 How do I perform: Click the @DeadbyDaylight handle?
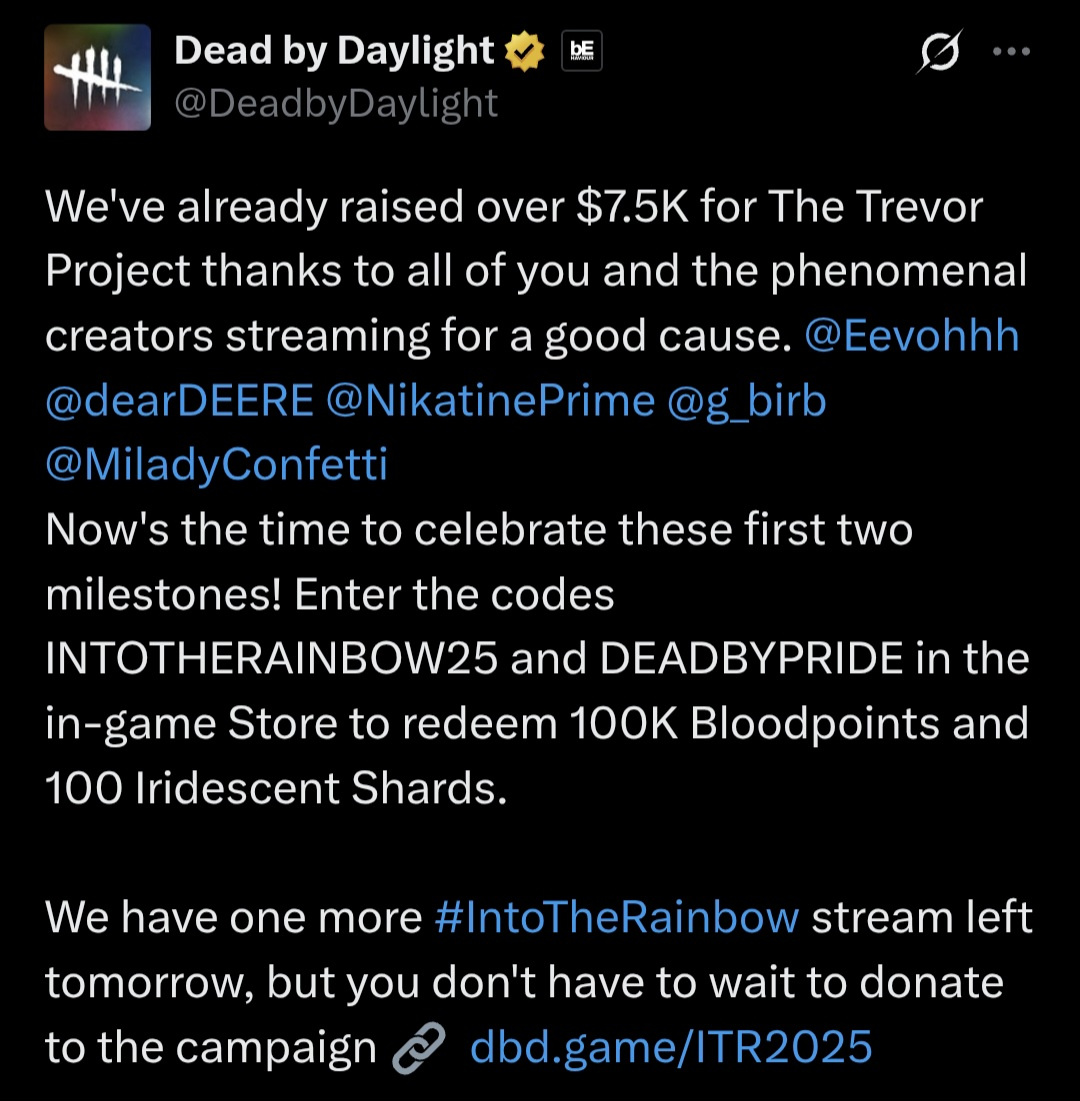point(335,101)
